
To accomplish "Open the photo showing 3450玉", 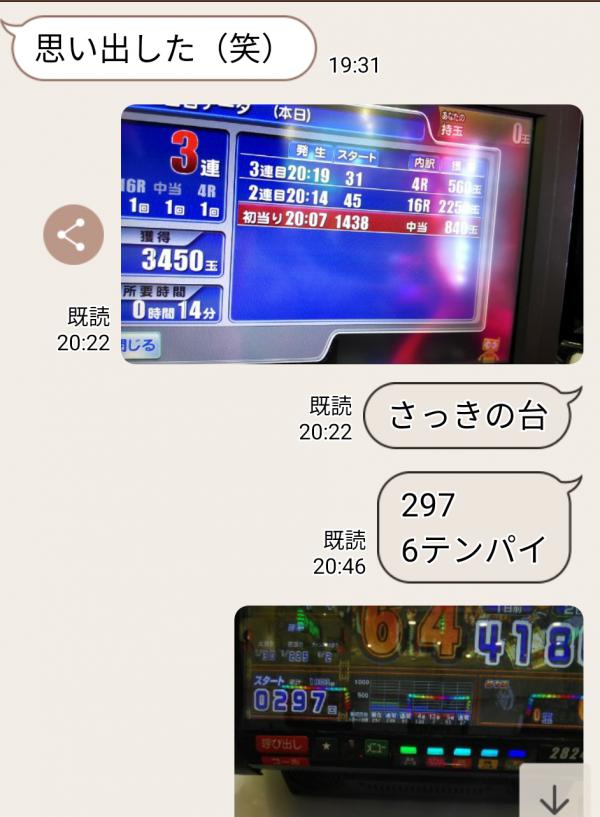I will (x=351, y=234).
